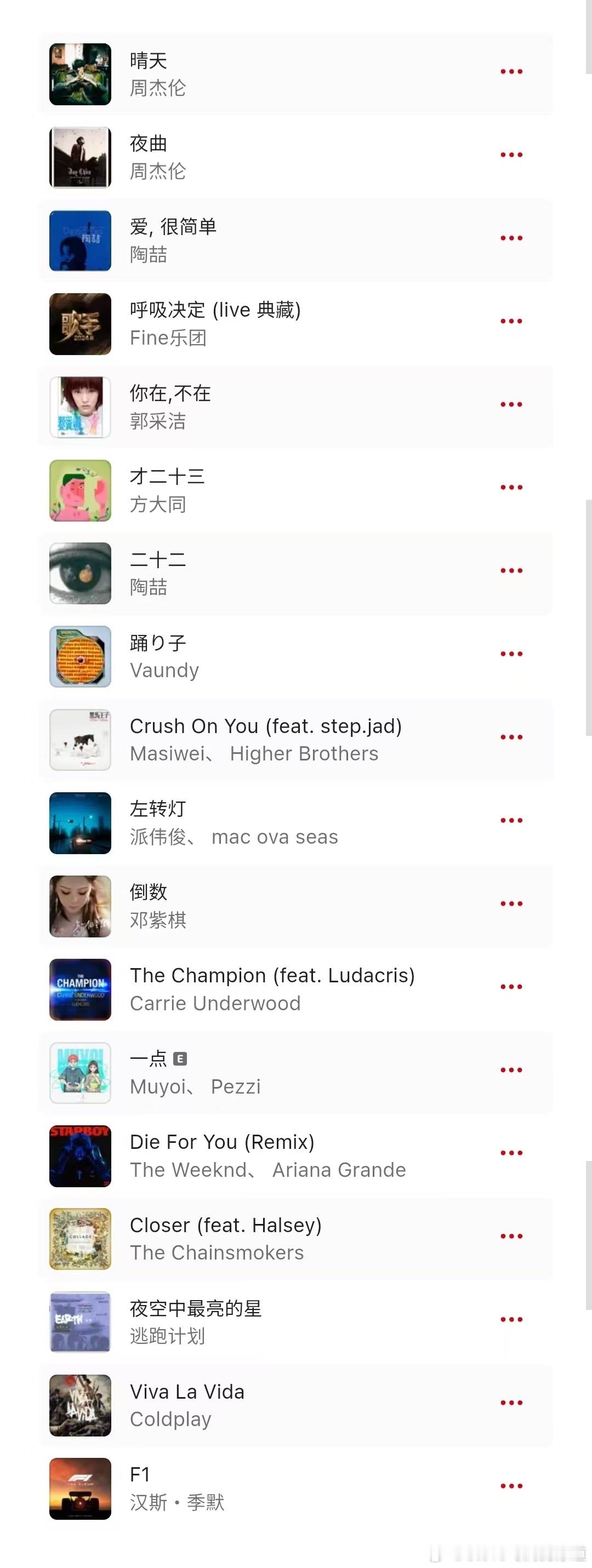Screen dimensions: 592x1568
Task: Select the track 爱, 很简单
Action: 175,226
